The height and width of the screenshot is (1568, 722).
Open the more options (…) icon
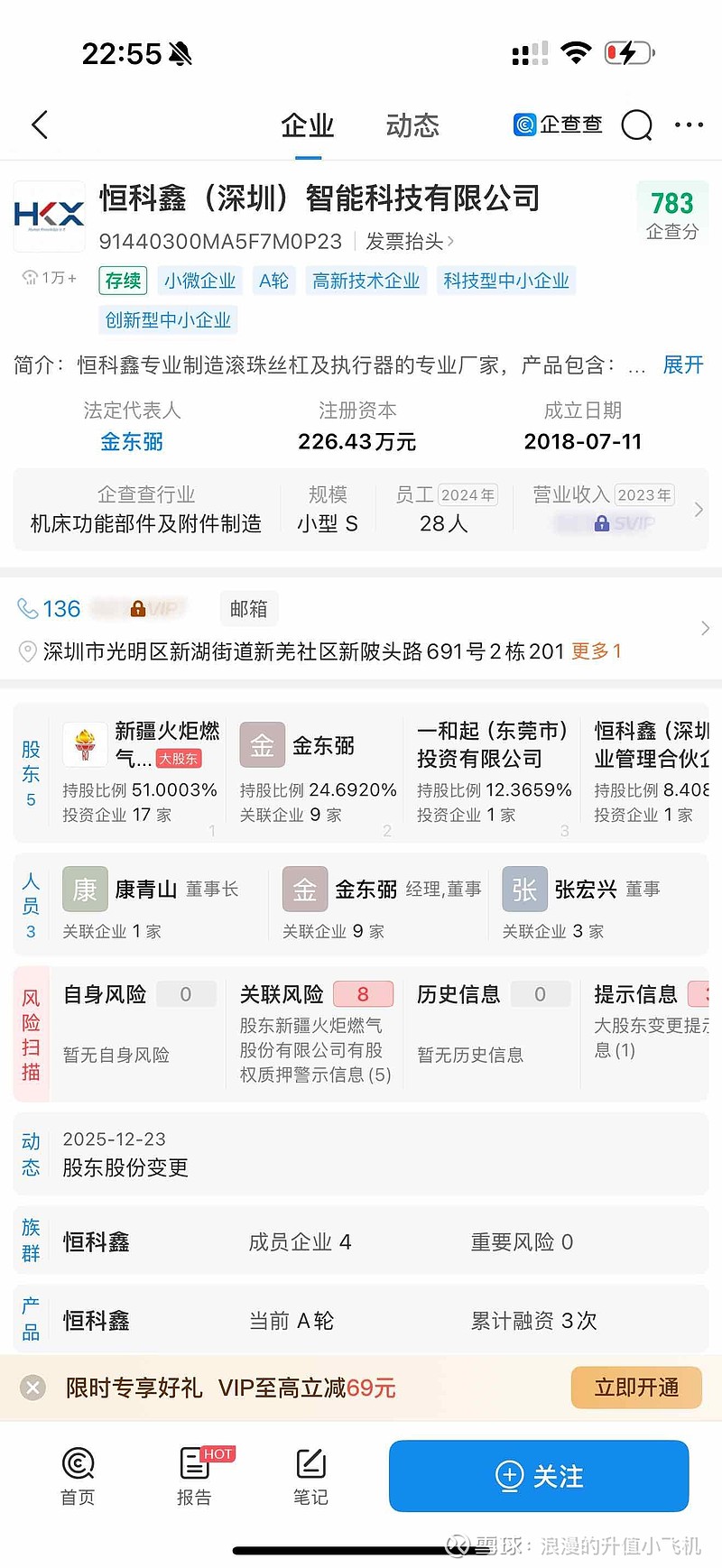pos(689,125)
